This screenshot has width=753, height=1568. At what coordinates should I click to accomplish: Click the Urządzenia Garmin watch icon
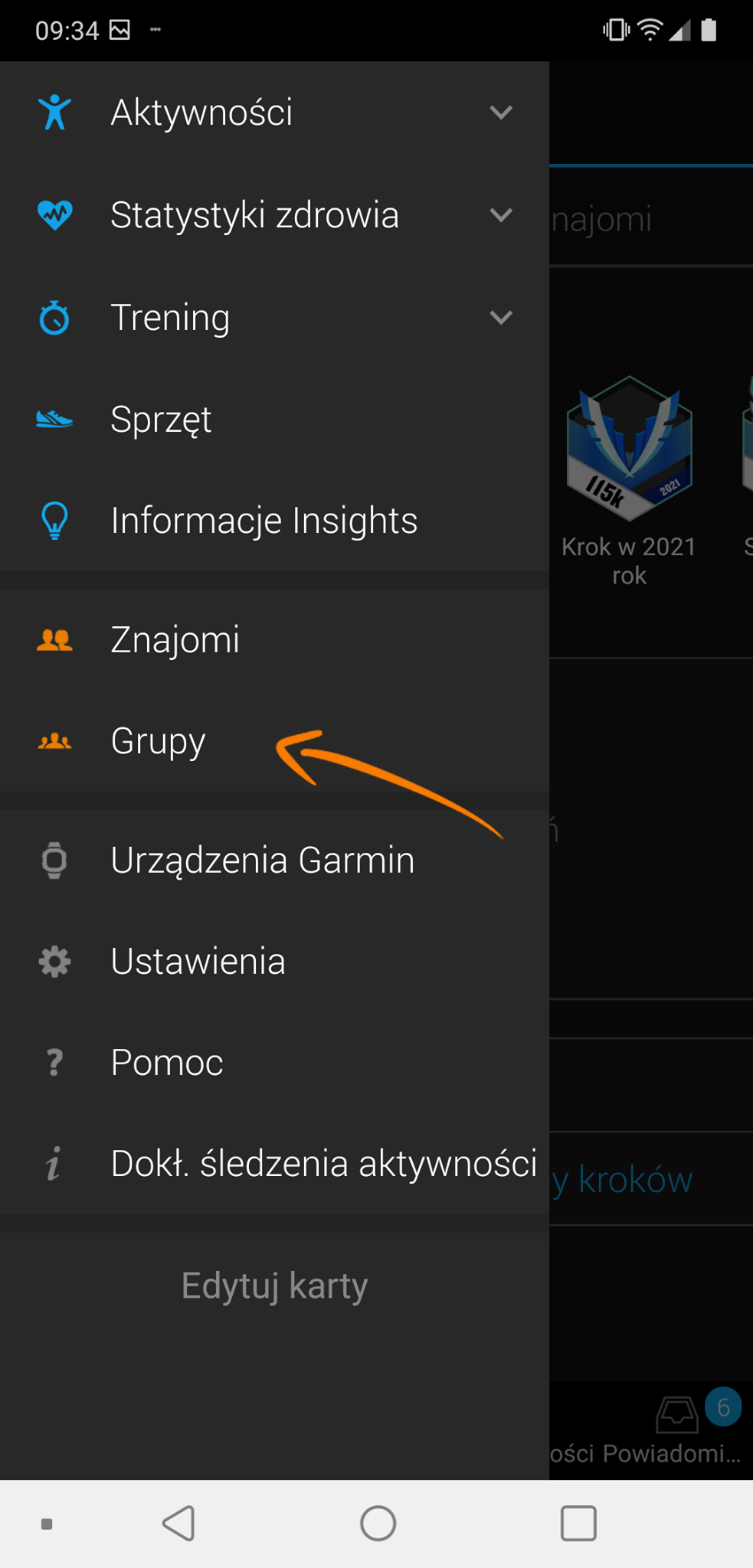(x=54, y=860)
